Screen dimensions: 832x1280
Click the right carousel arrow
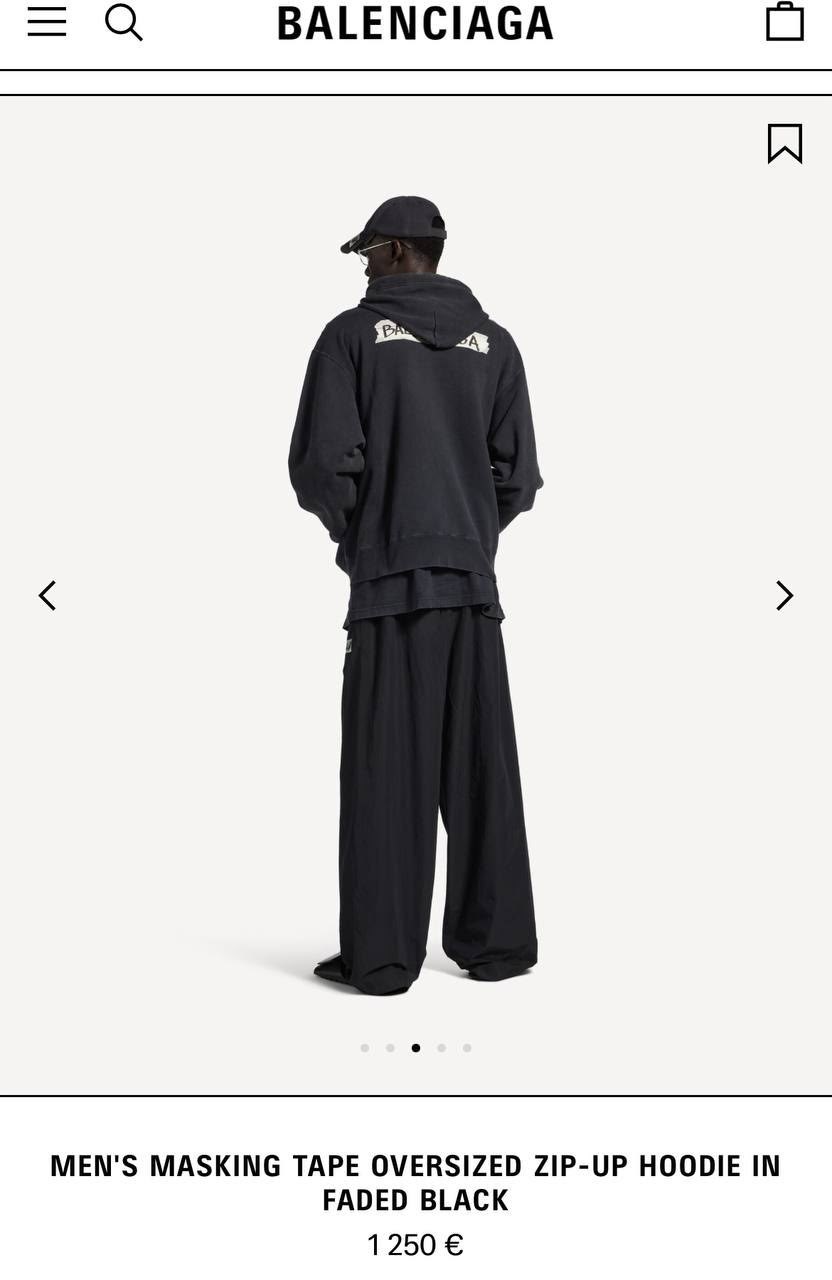pyautogui.click(x=784, y=594)
